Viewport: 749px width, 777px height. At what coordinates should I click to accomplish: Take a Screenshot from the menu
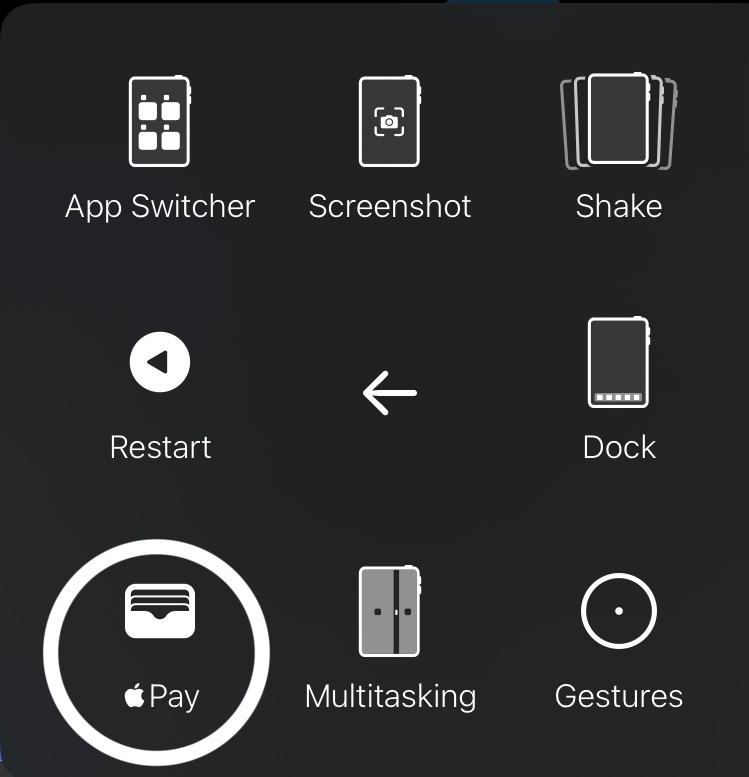(390, 147)
